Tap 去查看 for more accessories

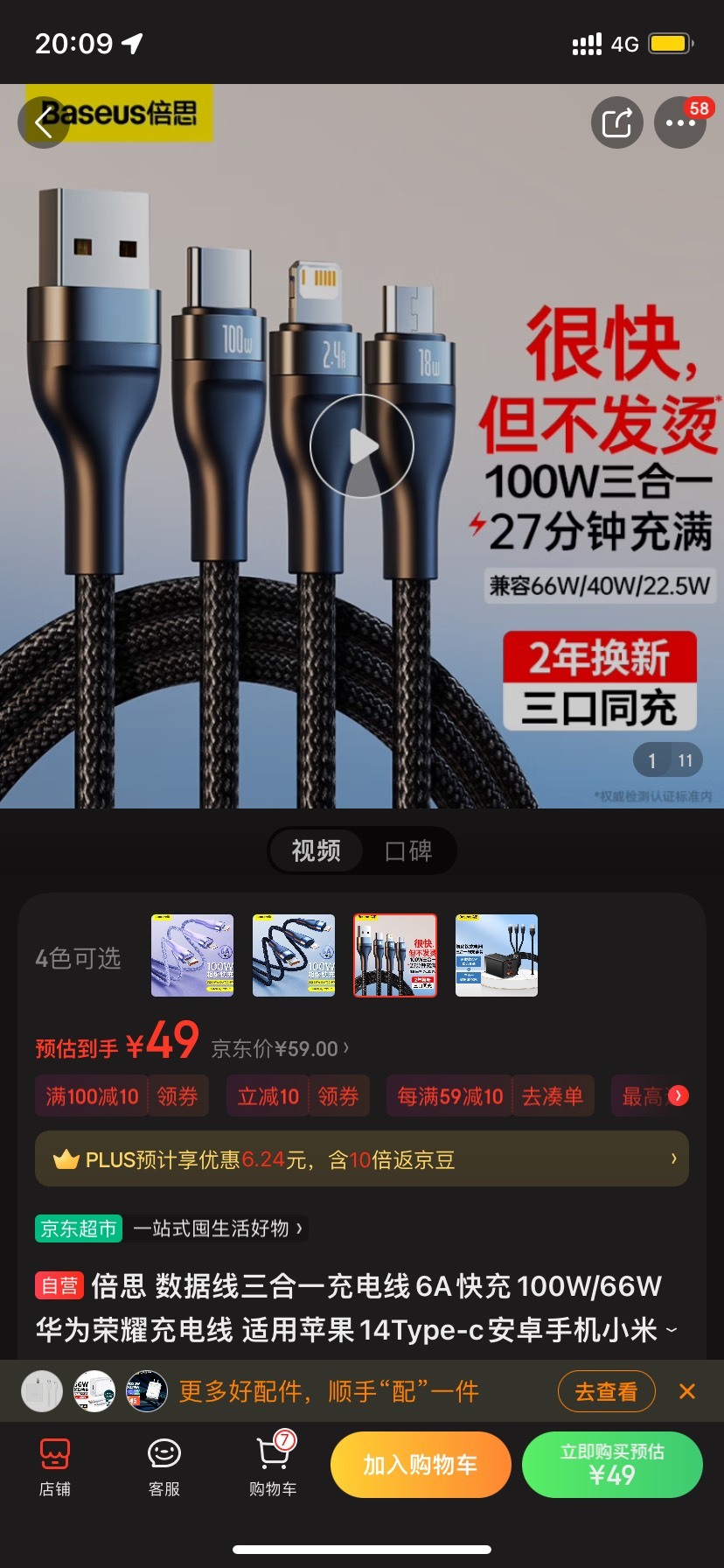(x=607, y=1391)
